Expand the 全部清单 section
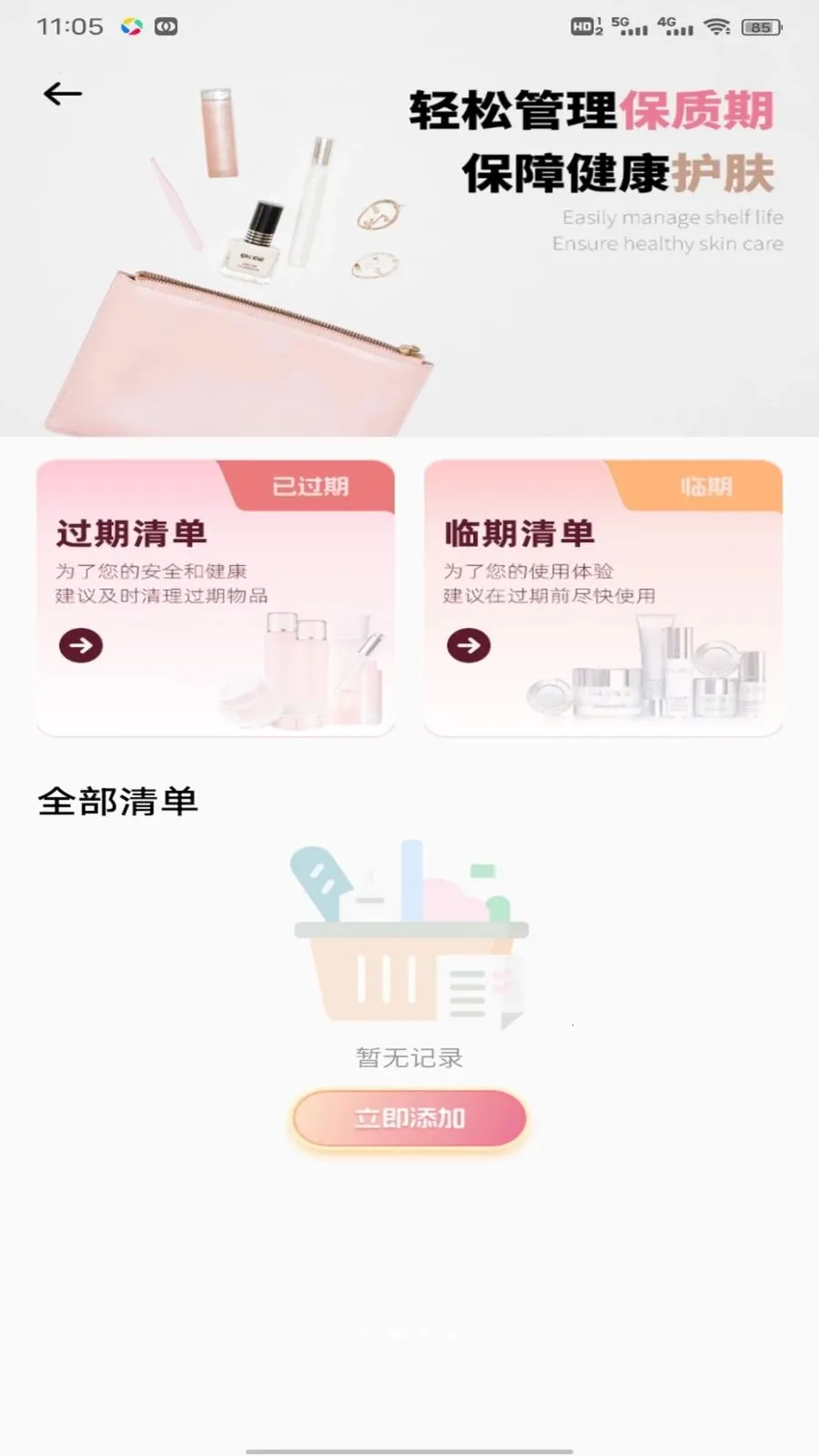The height and width of the screenshot is (1456, 819). [x=119, y=802]
